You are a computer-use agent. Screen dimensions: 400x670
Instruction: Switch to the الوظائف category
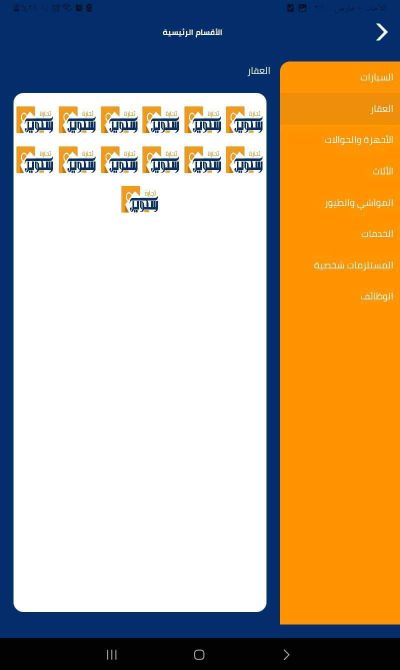pos(340,296)
